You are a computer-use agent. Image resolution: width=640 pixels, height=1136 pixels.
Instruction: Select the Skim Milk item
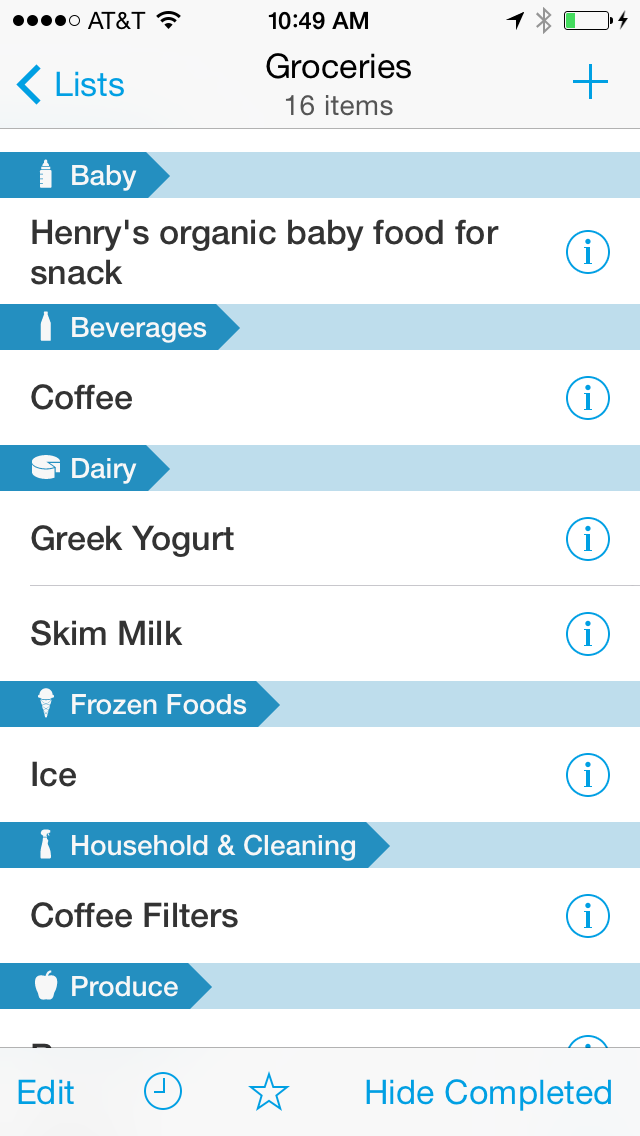[x=320, y=633]
